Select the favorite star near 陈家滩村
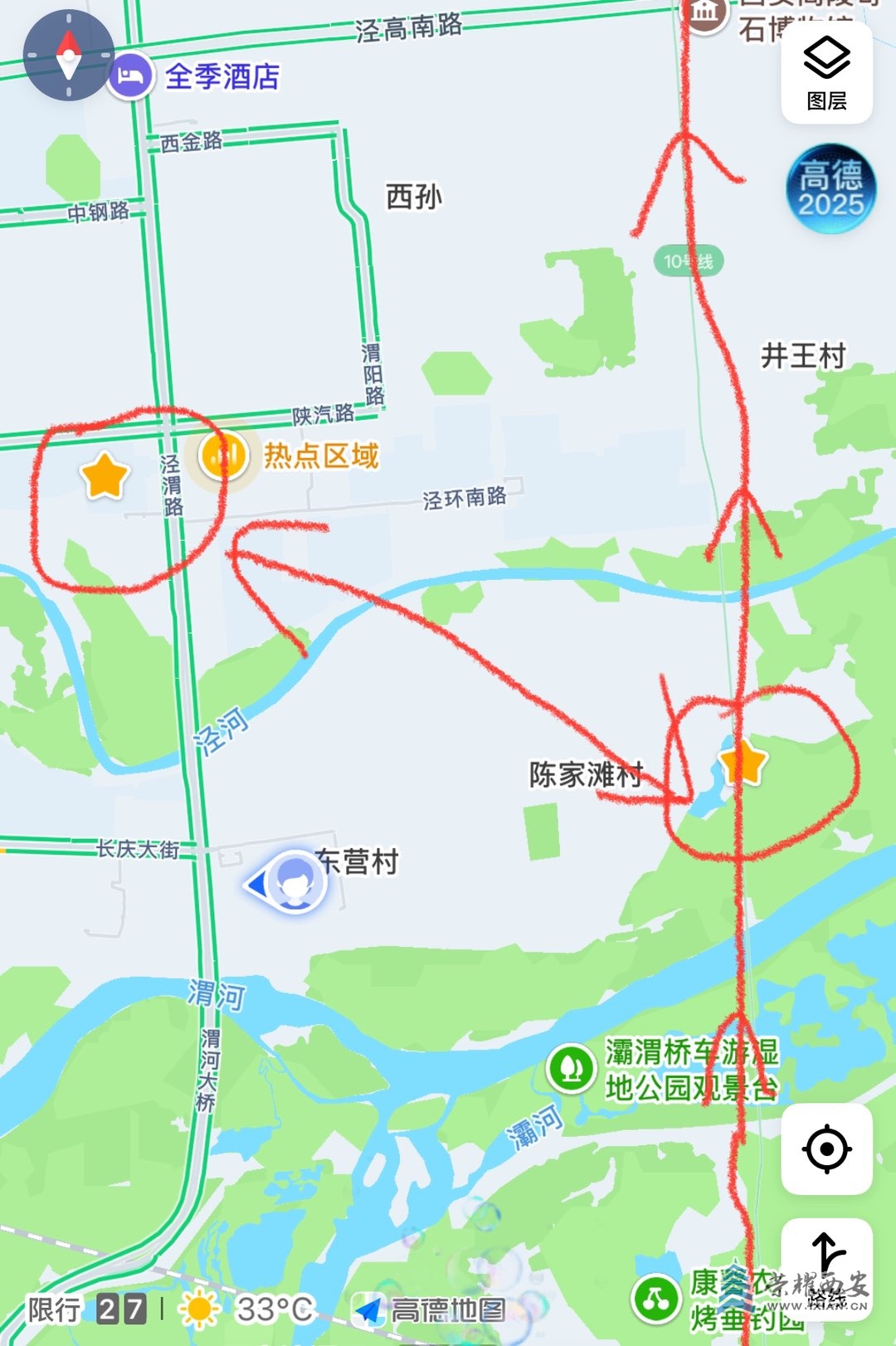The image size is (896, 1346). [x=743, y=763]
